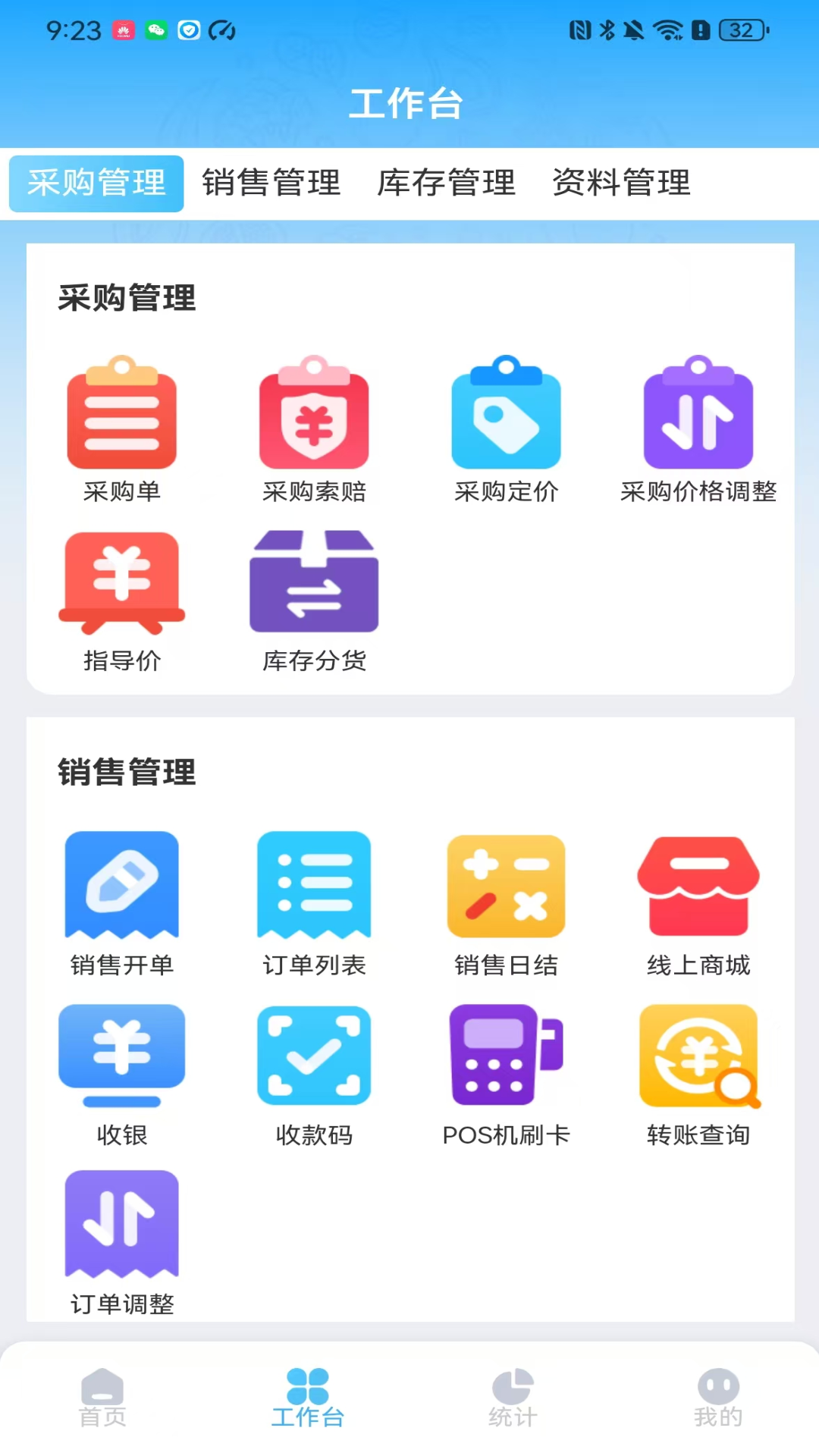
Task: Switch to the 库存管理 tab
Action: pyautogui.click(x=446, y=183)
